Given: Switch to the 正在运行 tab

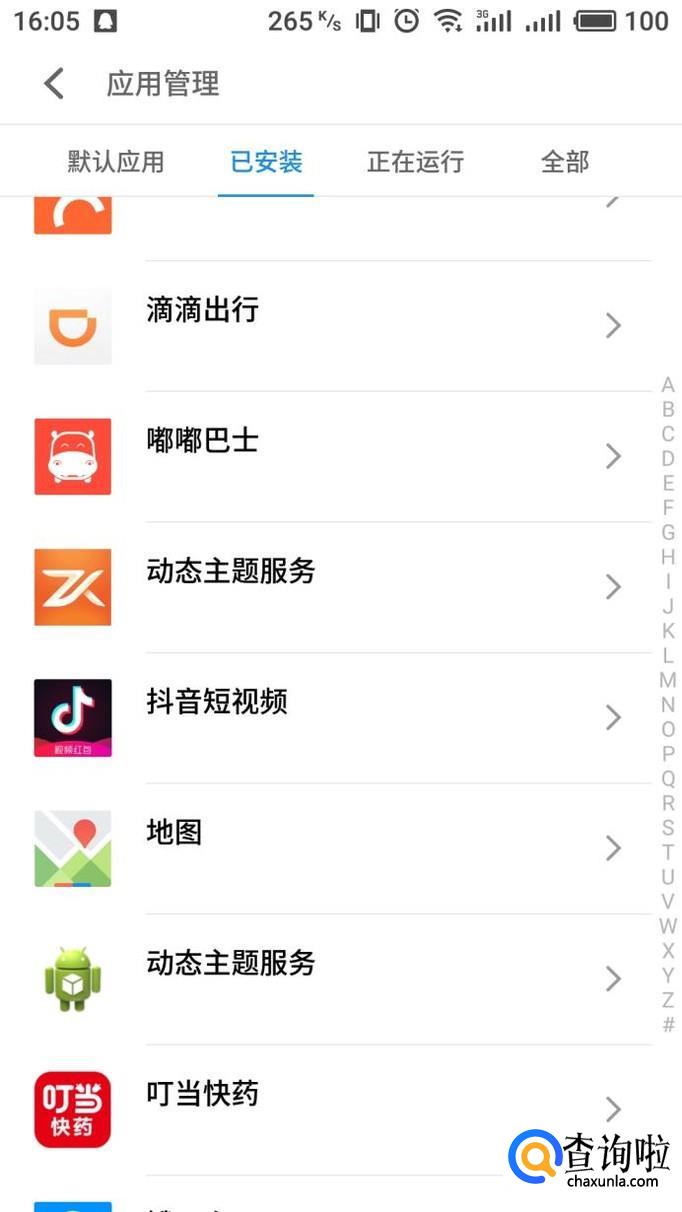Looking at the screenshot, I should pyautogui.click(x=415, y=162).
